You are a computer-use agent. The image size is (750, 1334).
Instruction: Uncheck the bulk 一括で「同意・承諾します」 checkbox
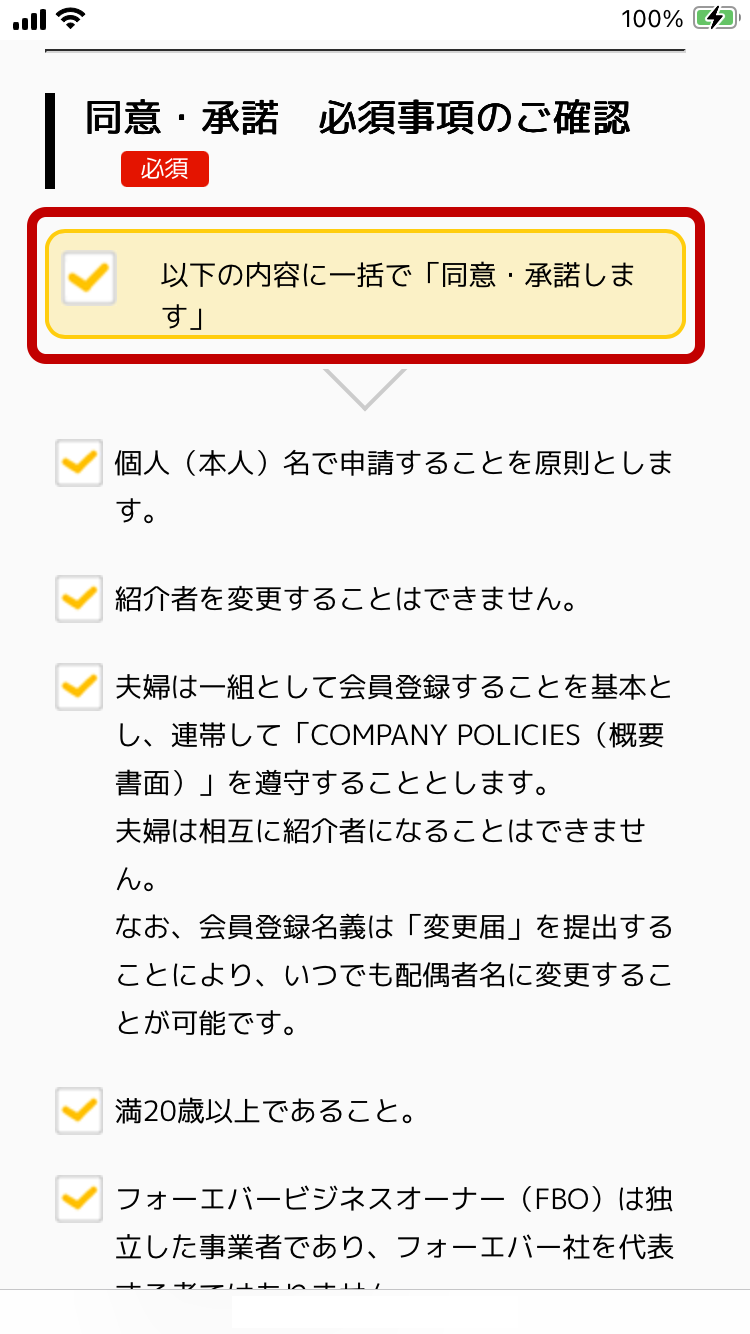[89, 278]
